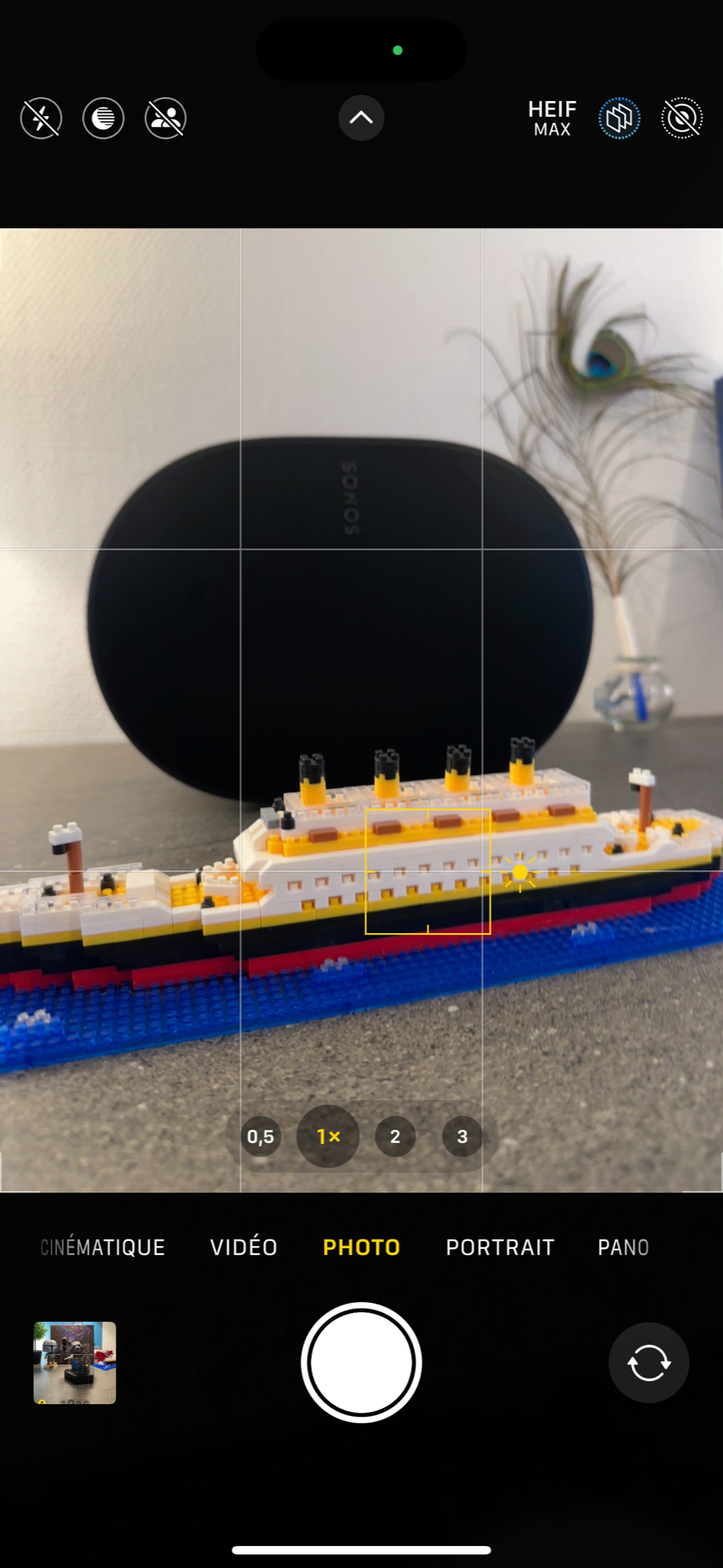Select the 1× zoom level

pos(328,1136)
